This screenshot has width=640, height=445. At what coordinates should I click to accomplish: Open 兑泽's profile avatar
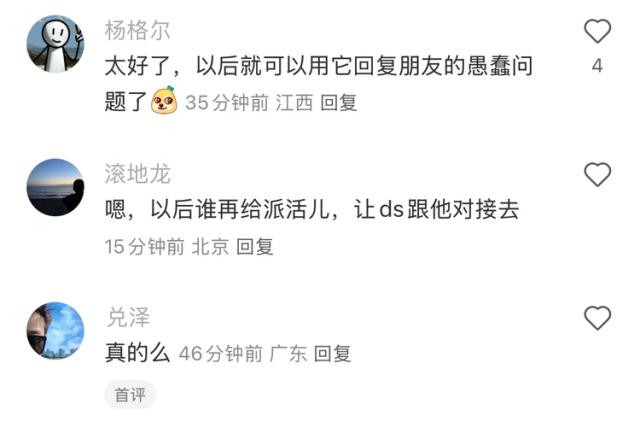pyautogui.click(x=55, y=331)
